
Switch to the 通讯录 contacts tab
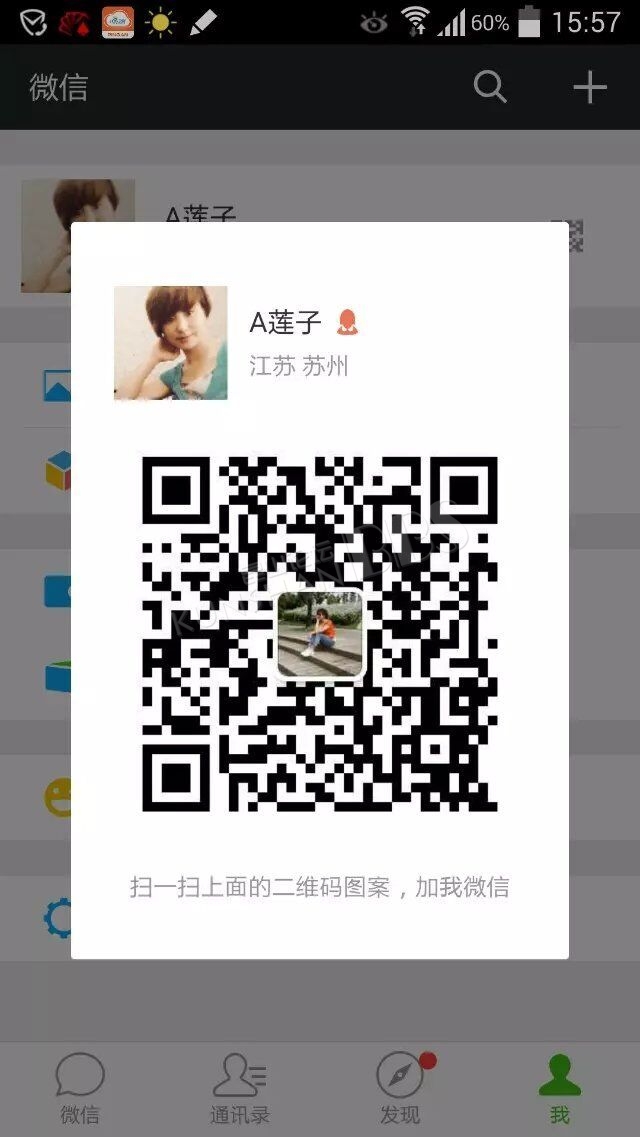[x=240, y=1089]
